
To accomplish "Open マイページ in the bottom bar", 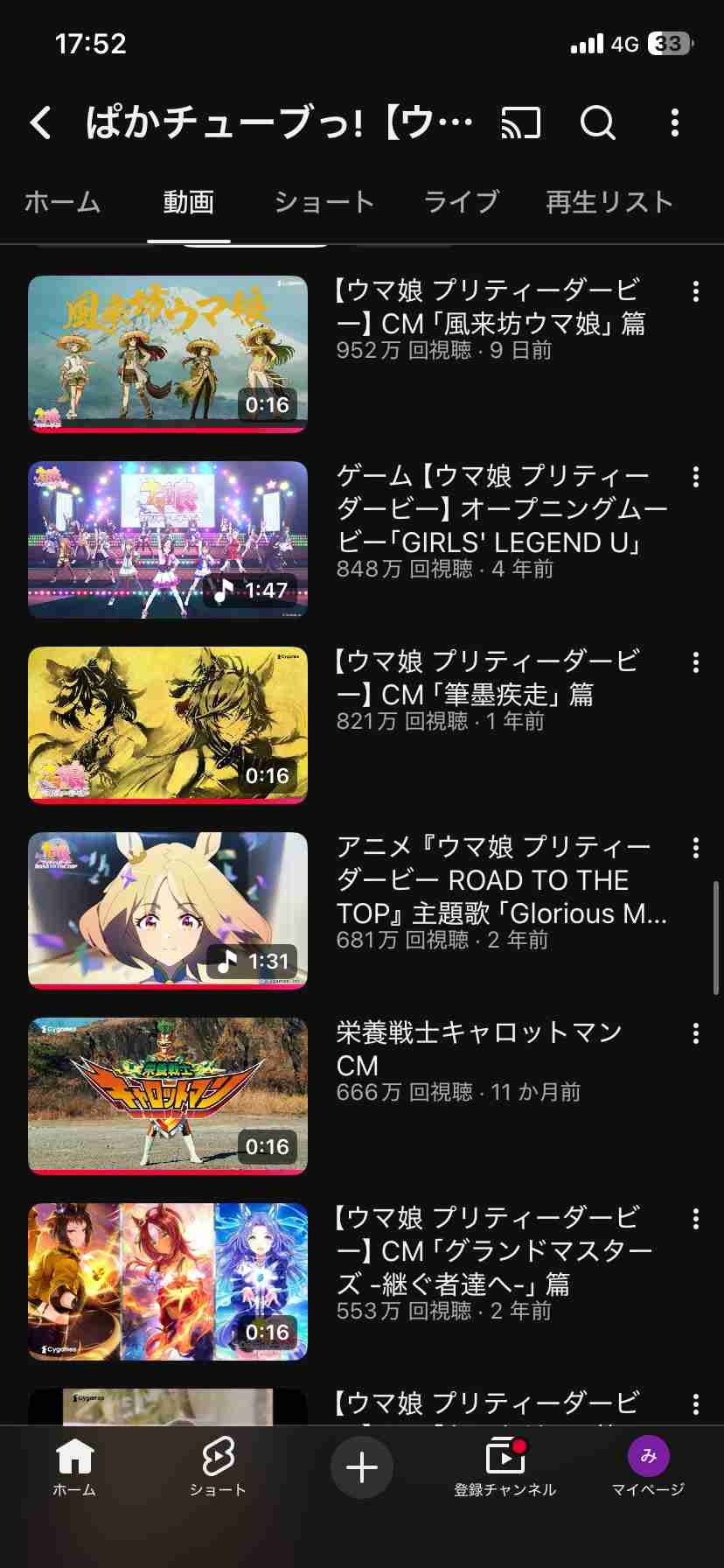I will click(648, 1467).
